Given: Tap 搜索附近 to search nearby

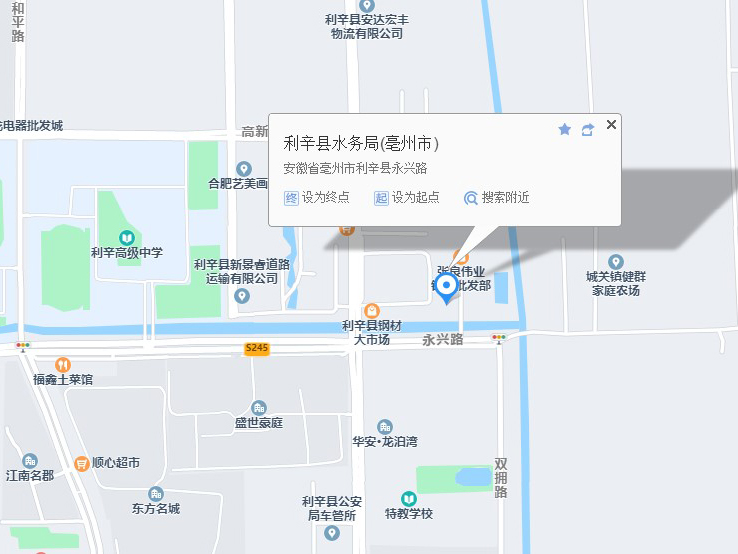Looking at the screenshot, I should 496,198.
